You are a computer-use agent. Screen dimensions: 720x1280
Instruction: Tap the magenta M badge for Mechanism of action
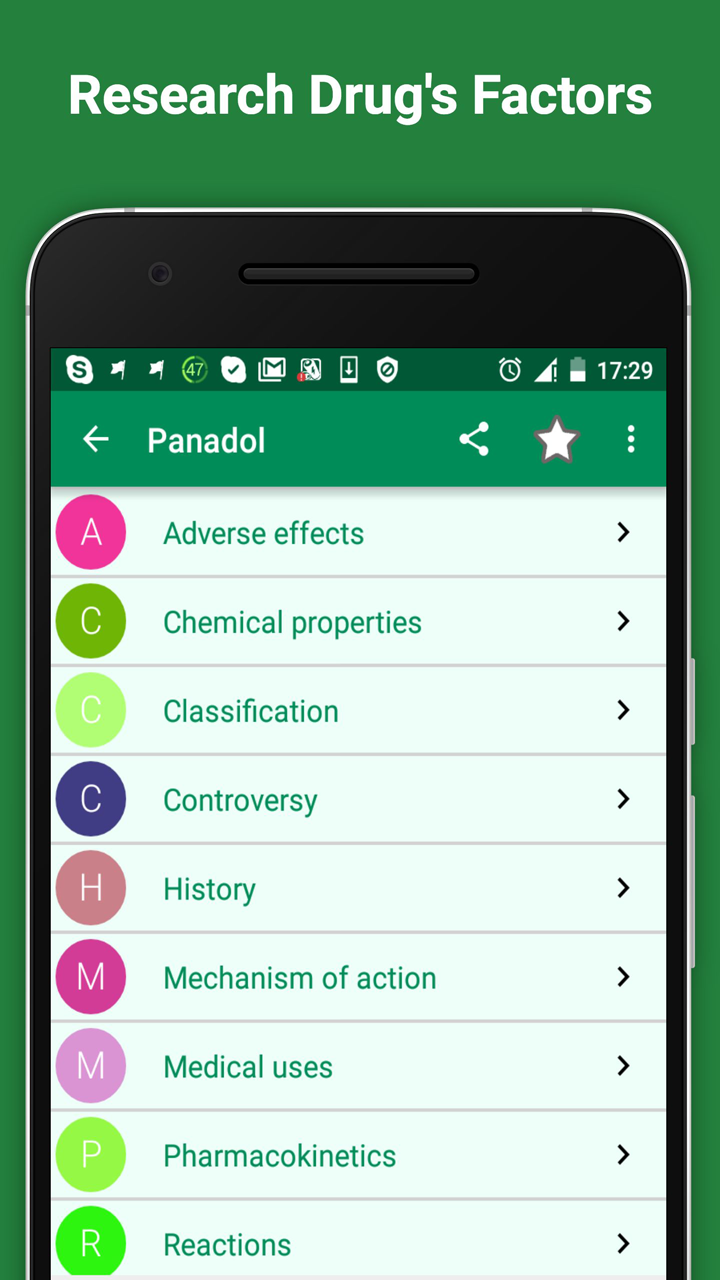91,977
